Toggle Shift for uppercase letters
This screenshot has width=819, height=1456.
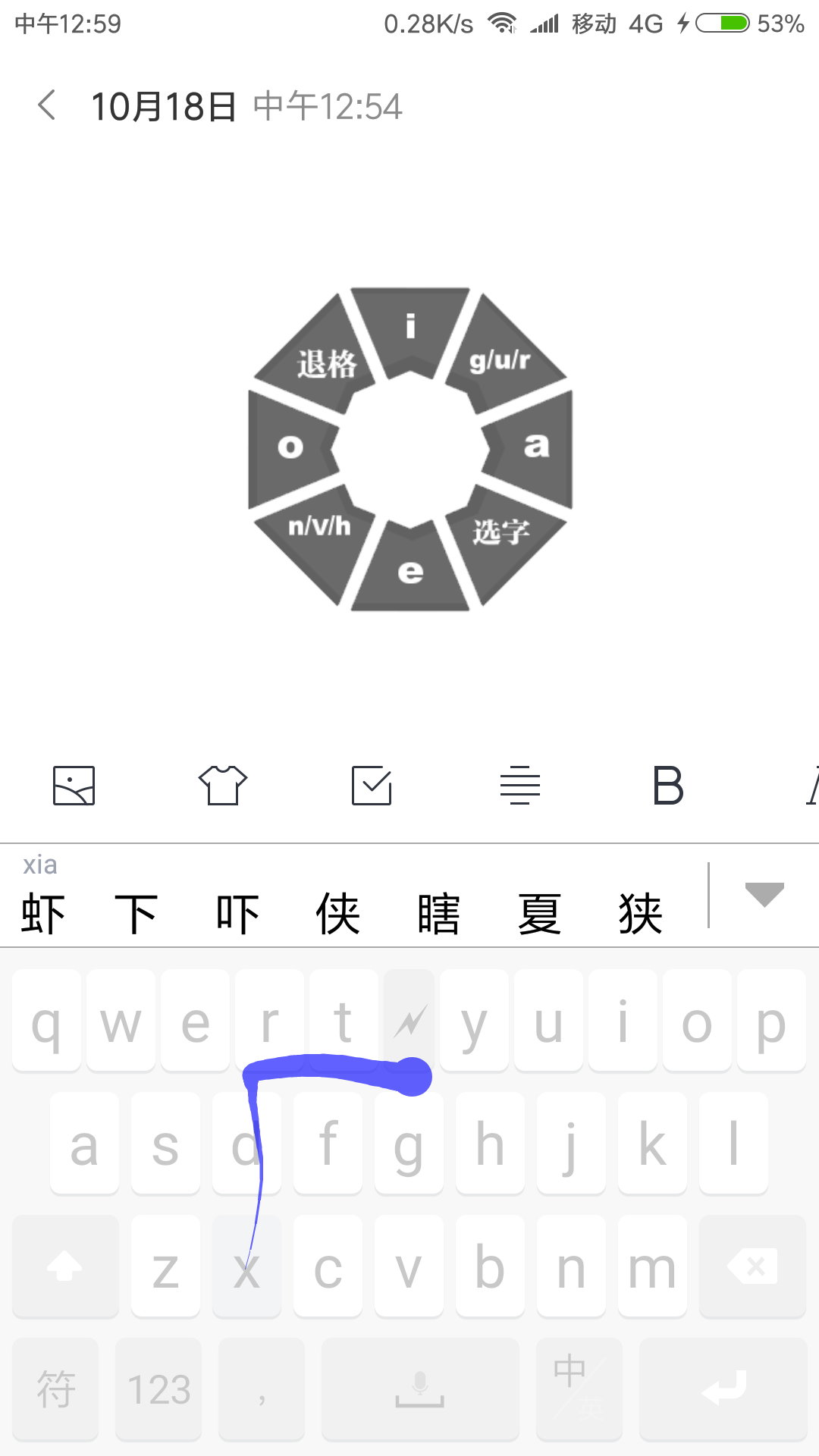pos(64,1266)
